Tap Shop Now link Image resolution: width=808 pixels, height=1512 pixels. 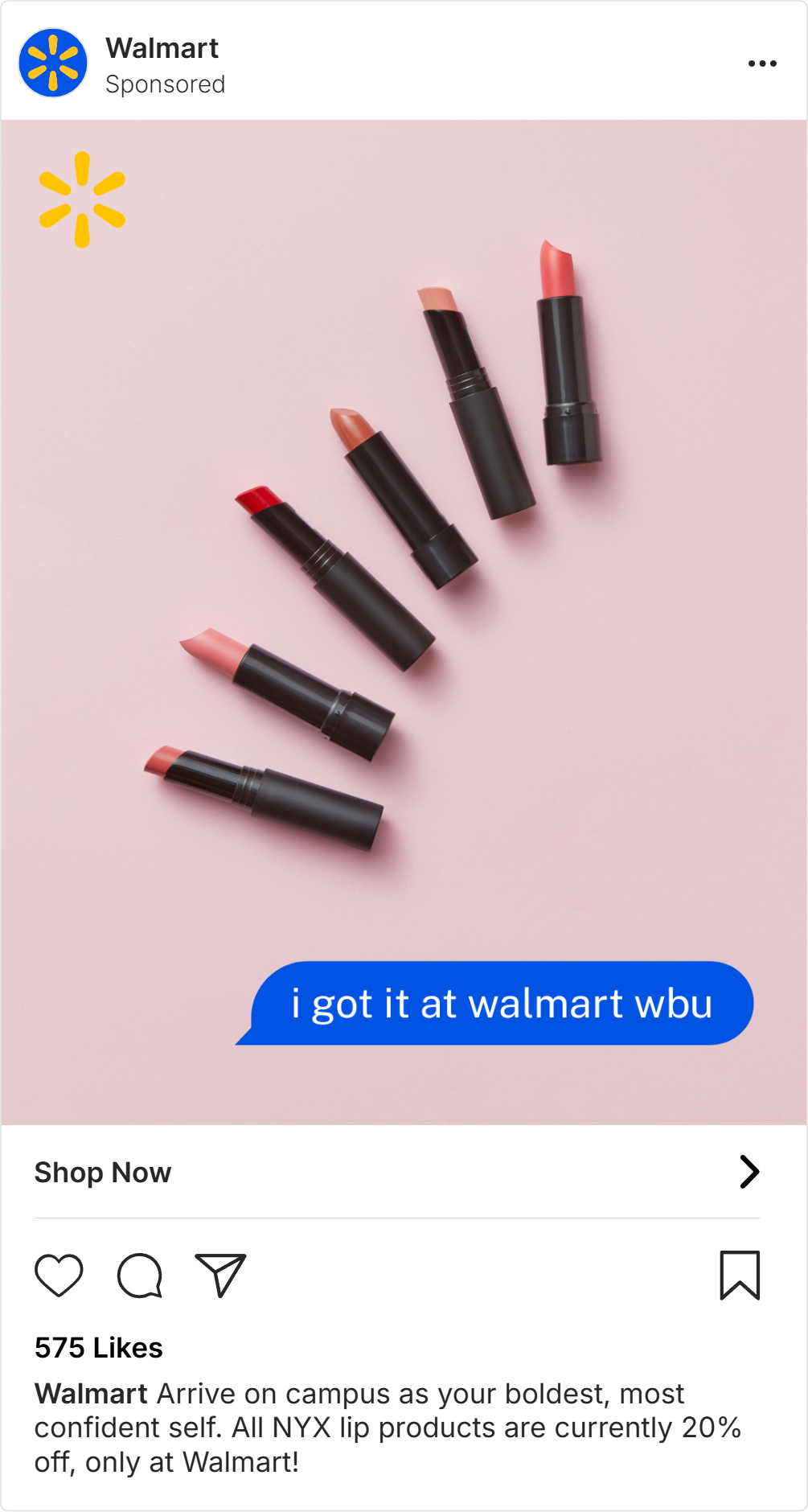pyautogui.click(x=103, y=1173)
